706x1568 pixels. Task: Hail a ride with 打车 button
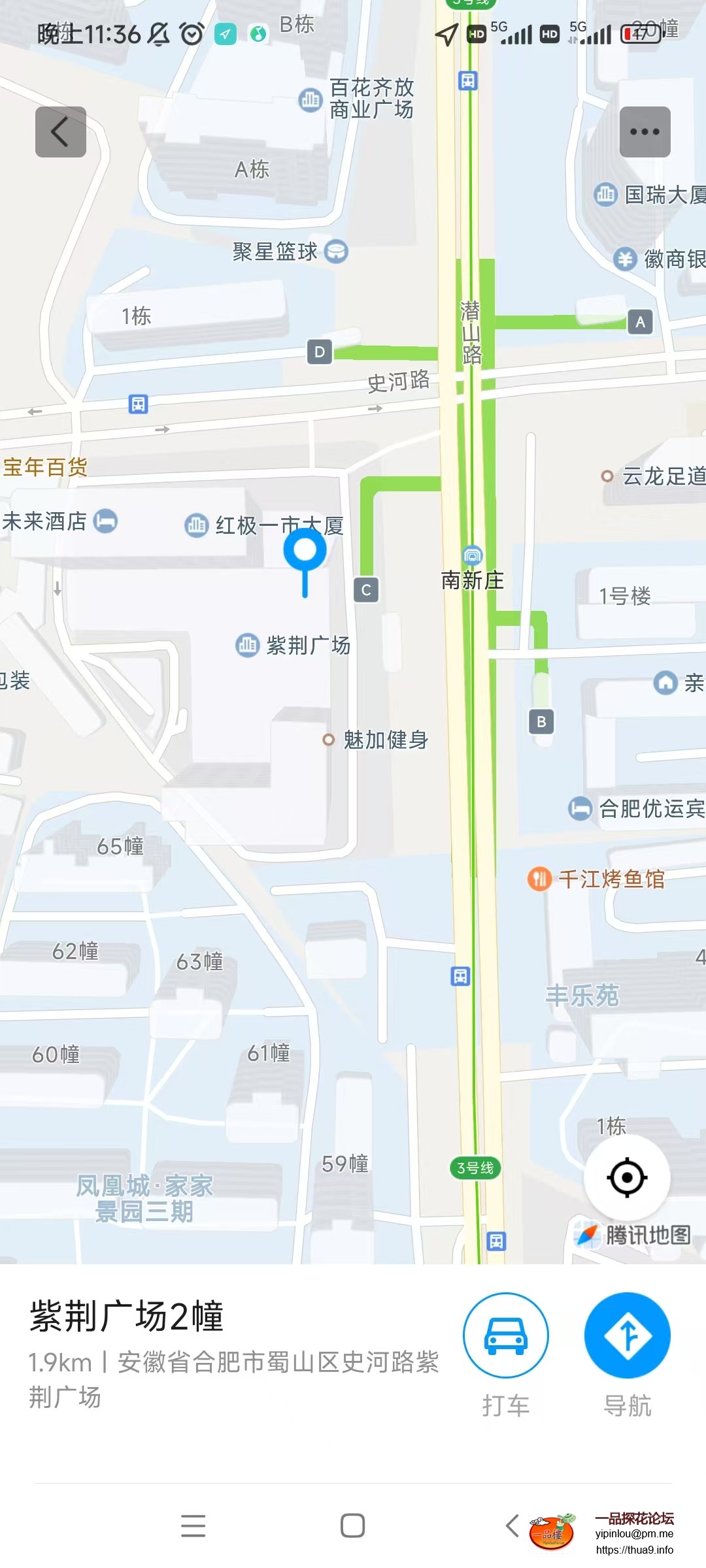pos(505,1335)
